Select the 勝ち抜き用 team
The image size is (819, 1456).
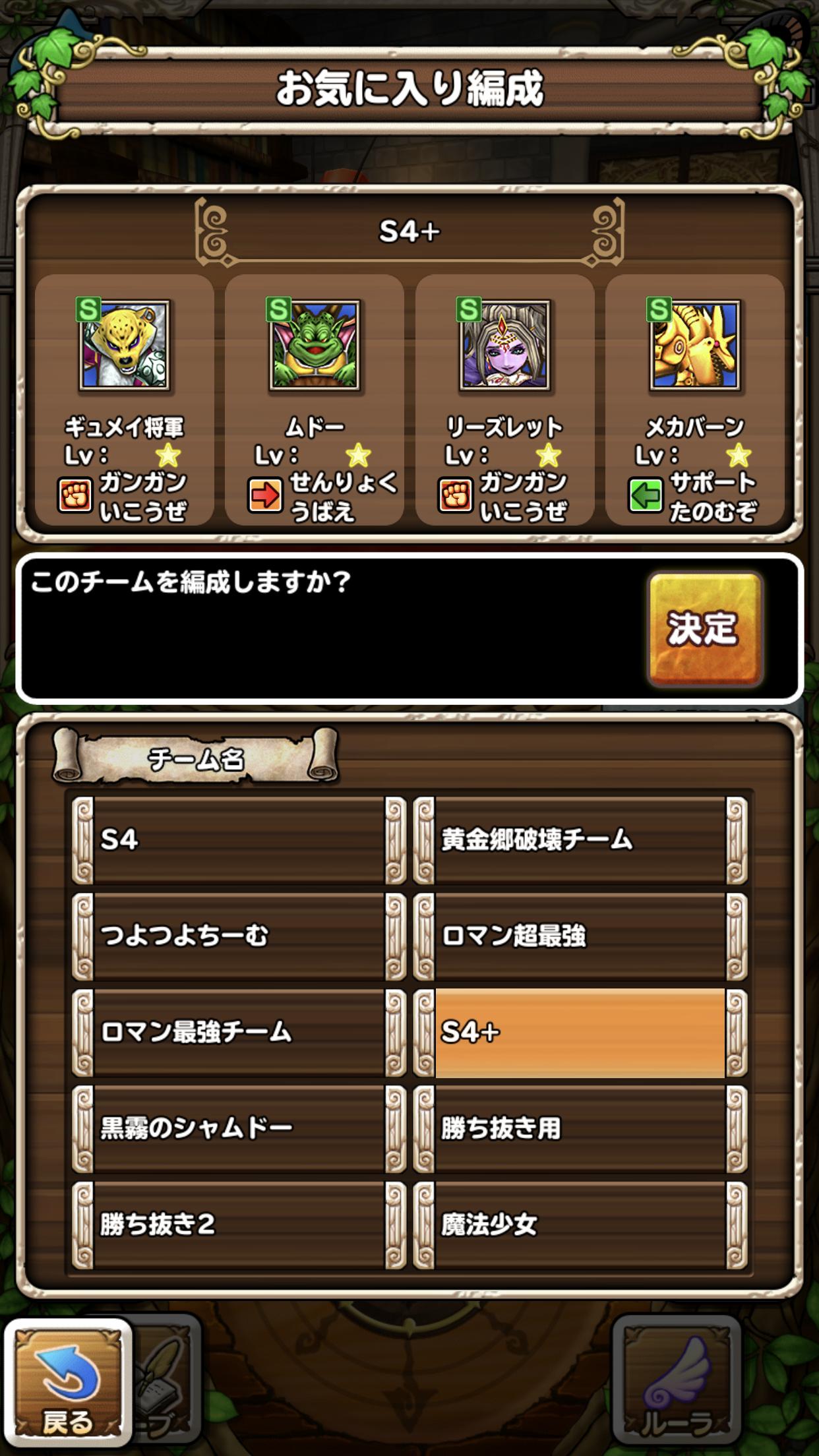tap(580, 1128)
